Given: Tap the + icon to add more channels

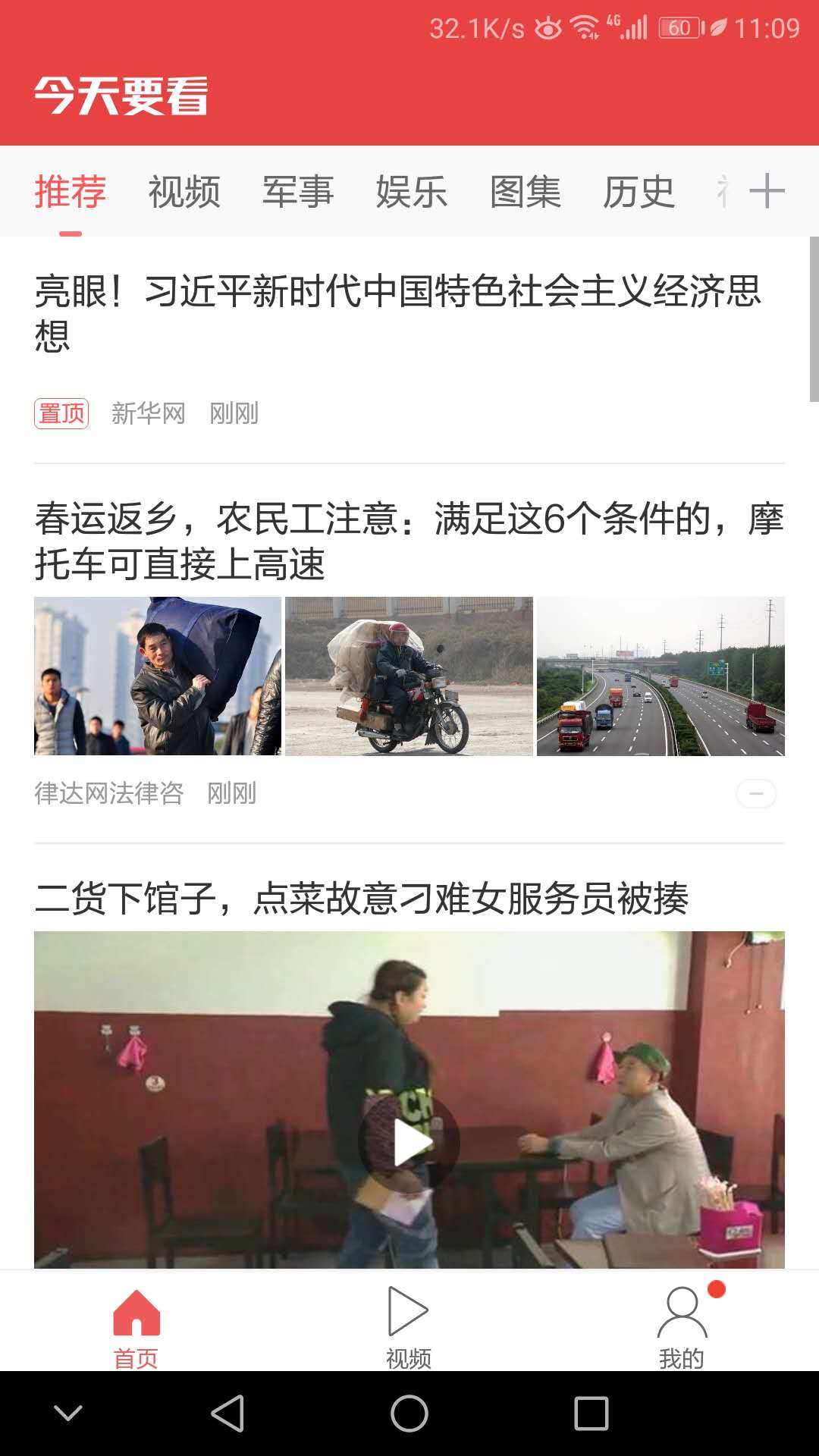Looking at the screenshot, I should [x=768, y=192].
